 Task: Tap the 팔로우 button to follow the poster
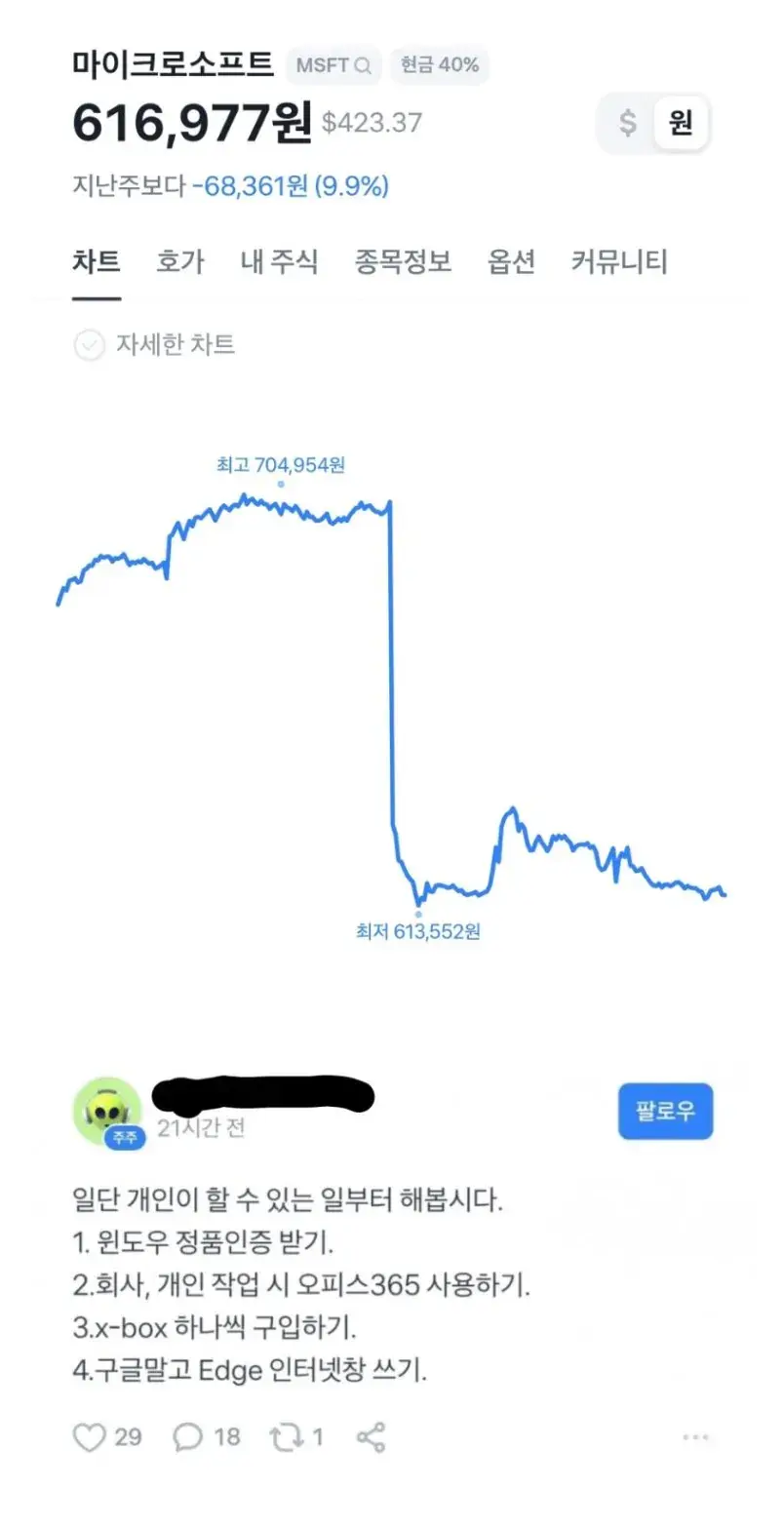pyautogui.click(x=665, y=1111)
